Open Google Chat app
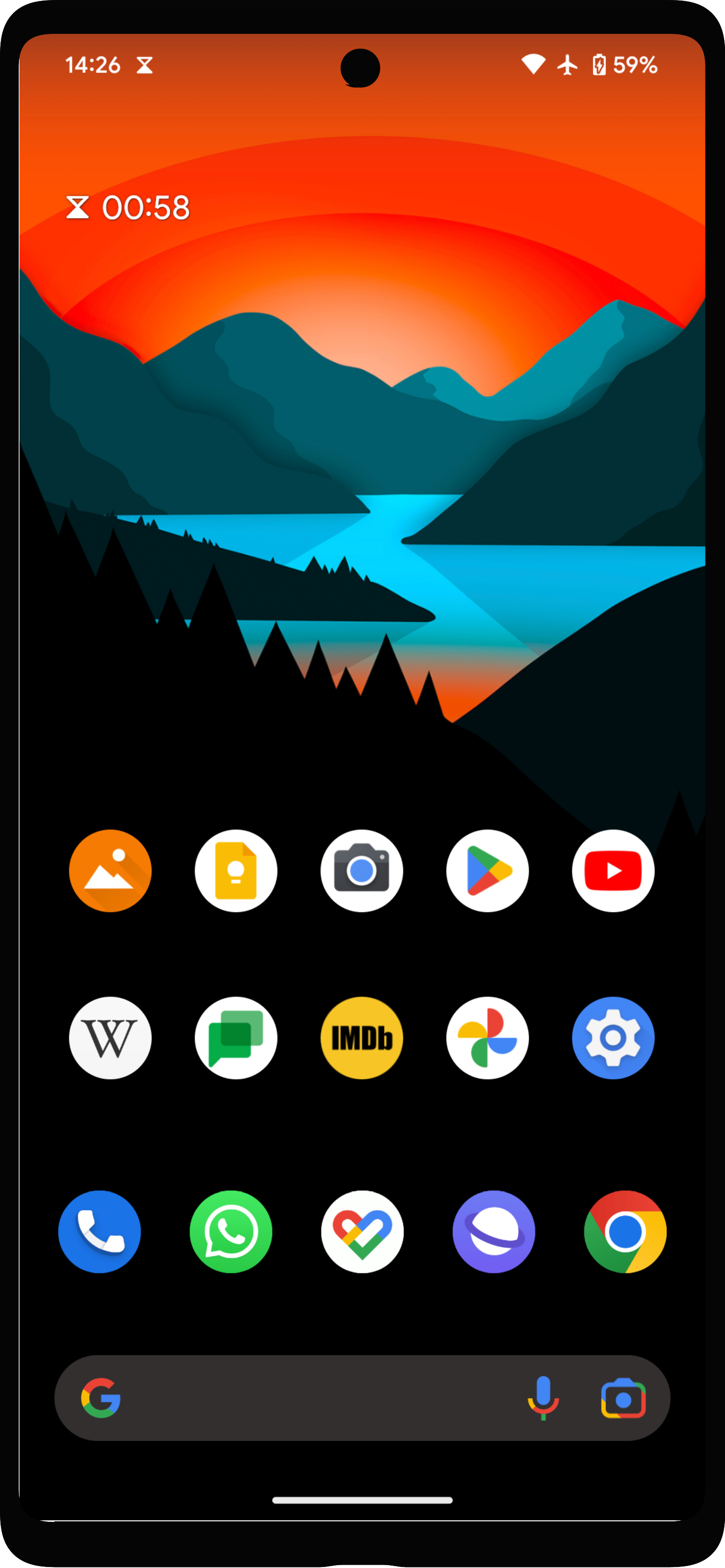Viewport: 725px width, 1568px height. tap(236, 1038)
